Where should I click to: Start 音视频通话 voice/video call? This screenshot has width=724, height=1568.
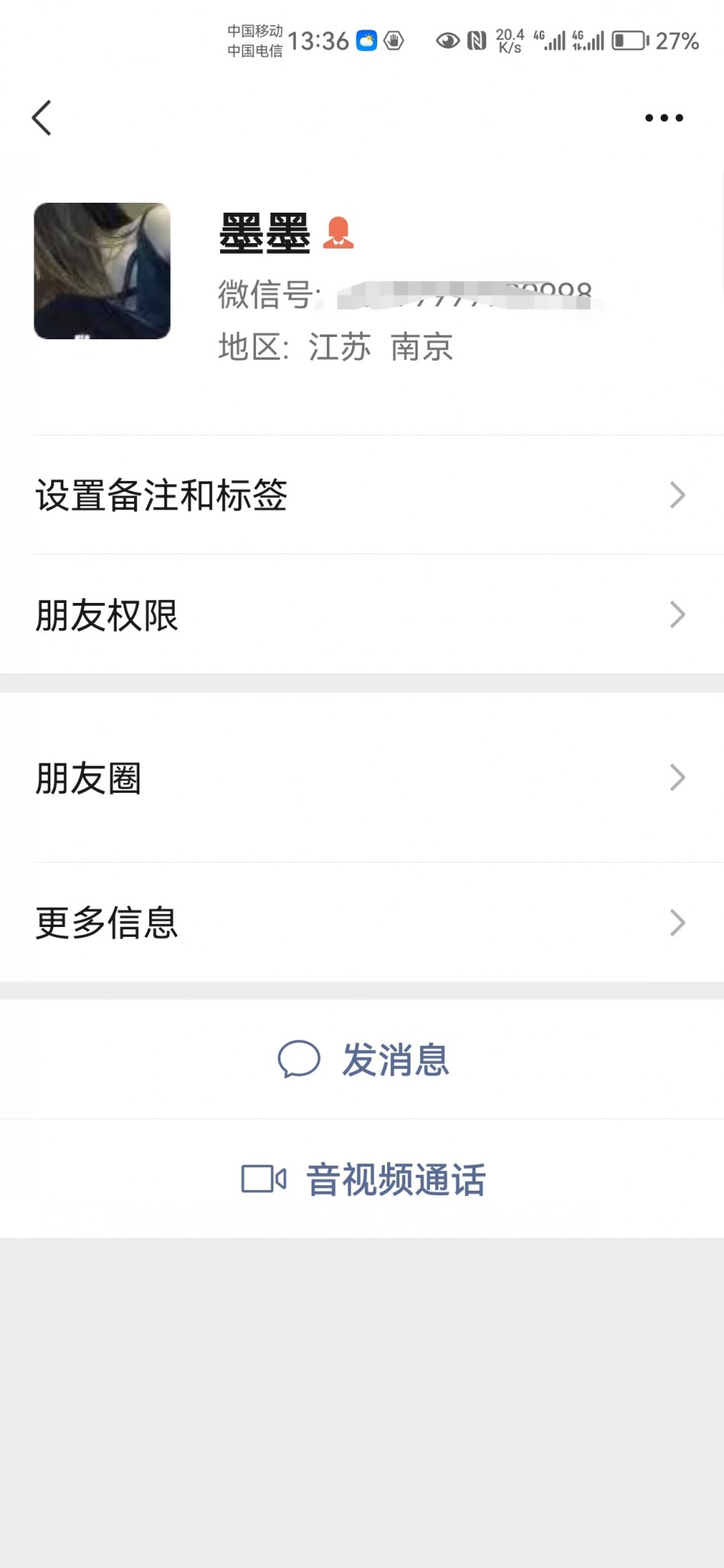pos(364,1179)
